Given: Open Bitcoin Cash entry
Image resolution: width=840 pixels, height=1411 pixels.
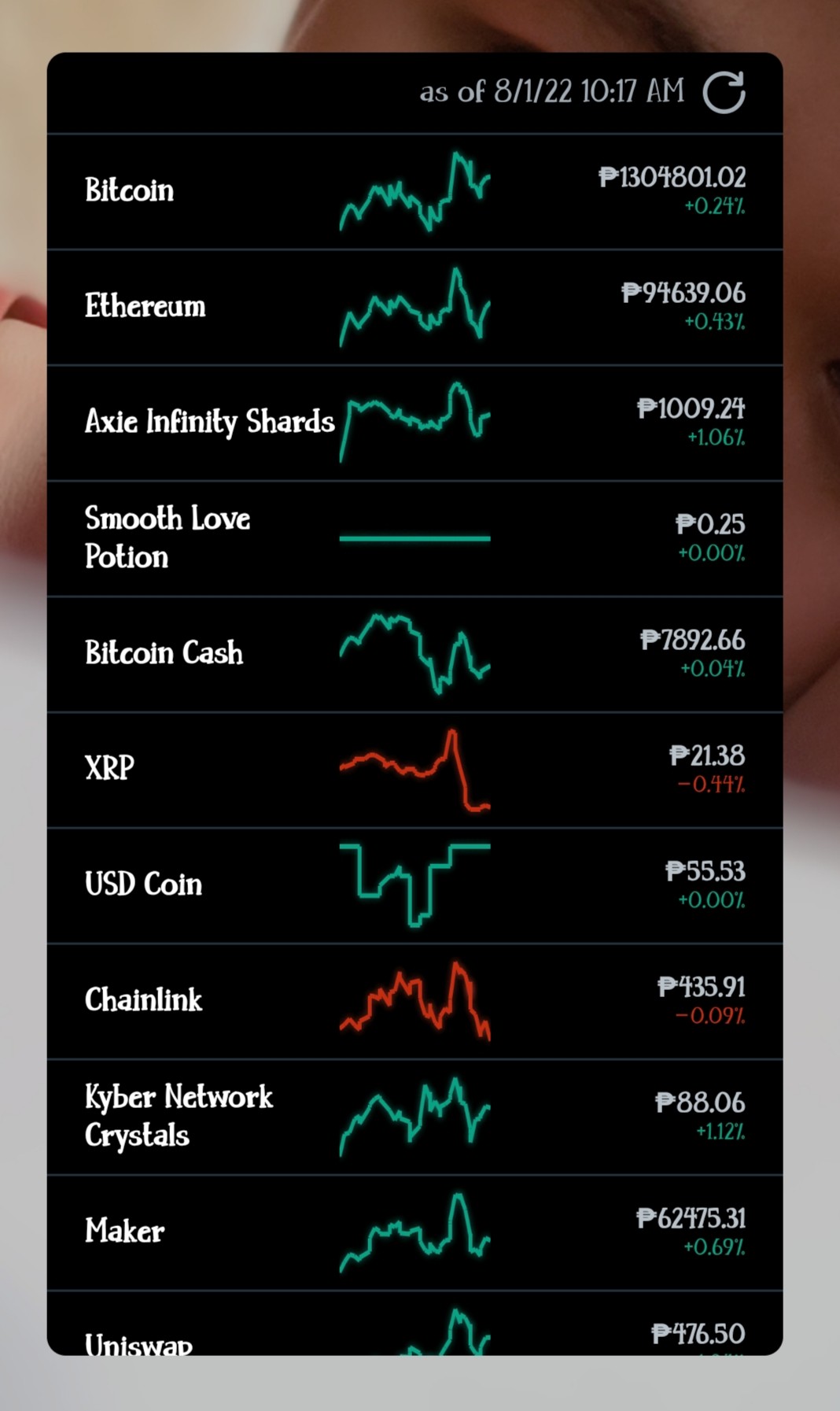Looking at the screenshot, I should pos(414,655).
